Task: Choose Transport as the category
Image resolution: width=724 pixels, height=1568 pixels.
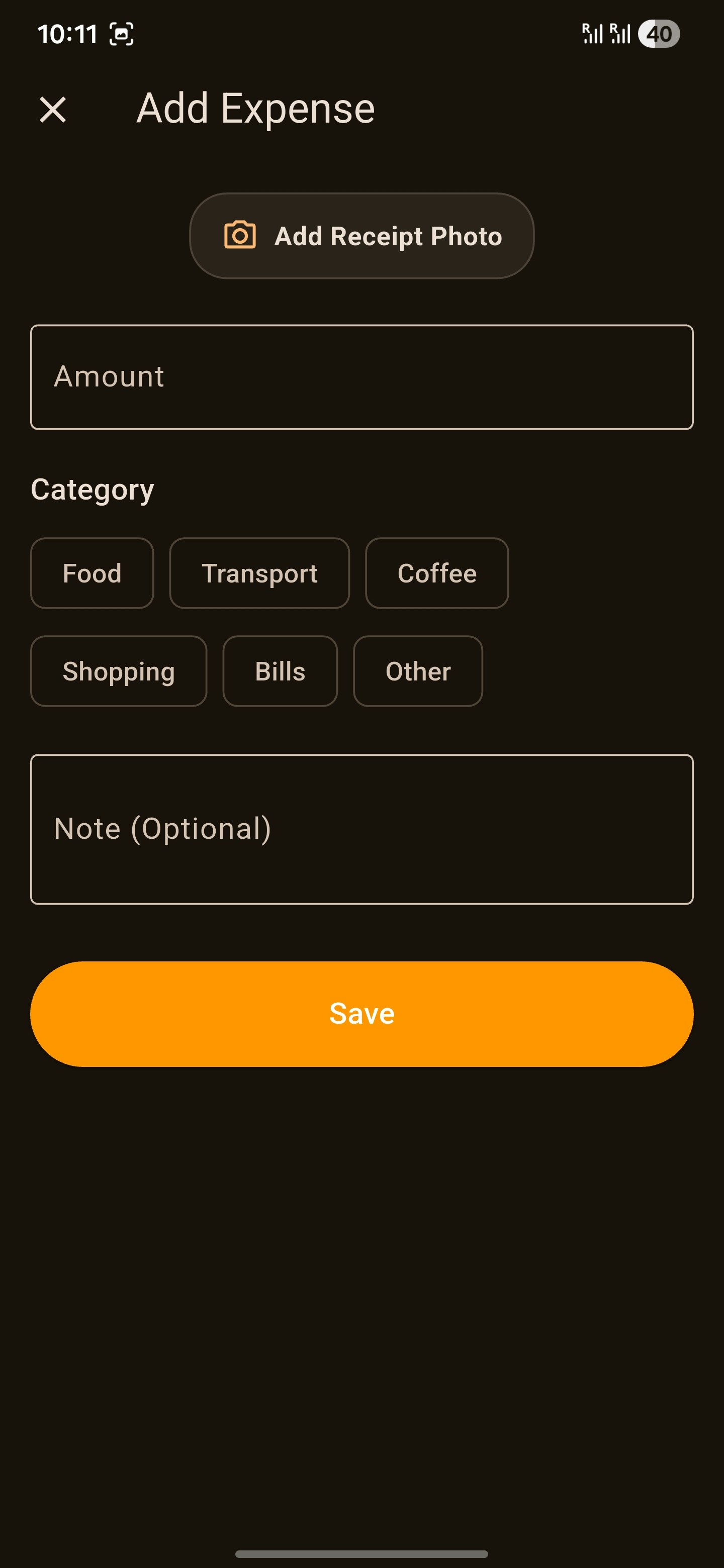Action: [x=259, y=573]
